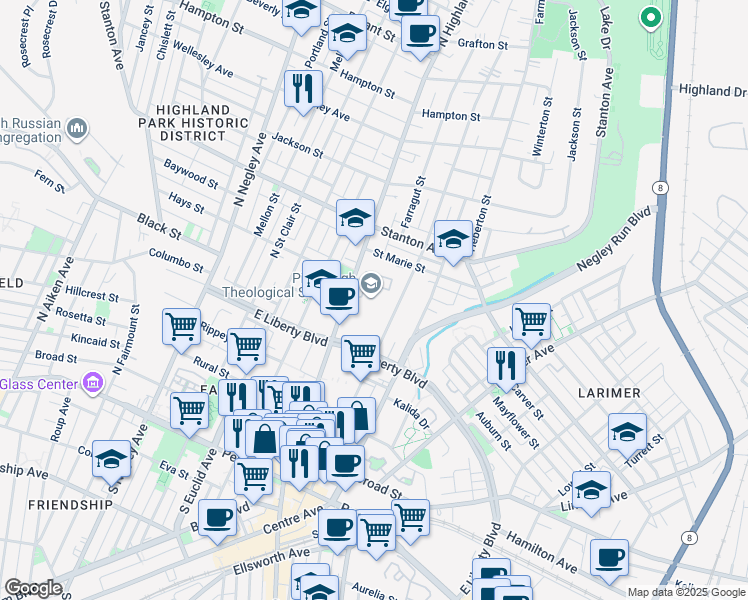Tap the green location pin near Lake Dr
Image resolution: width=748 pixels, height=600 pixels.
[x=650, y=18]
